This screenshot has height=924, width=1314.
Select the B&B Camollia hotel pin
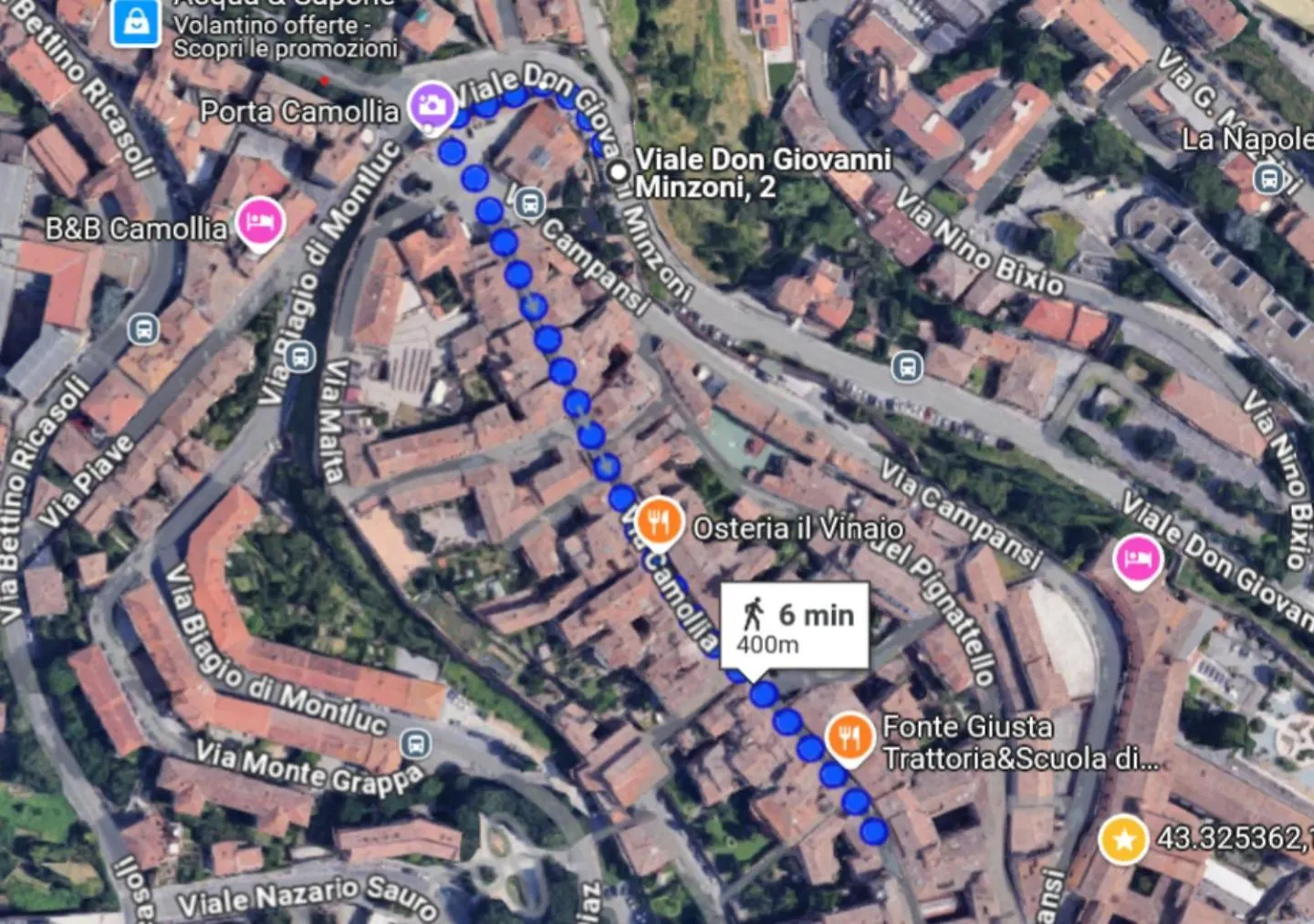tap(260, 222)
